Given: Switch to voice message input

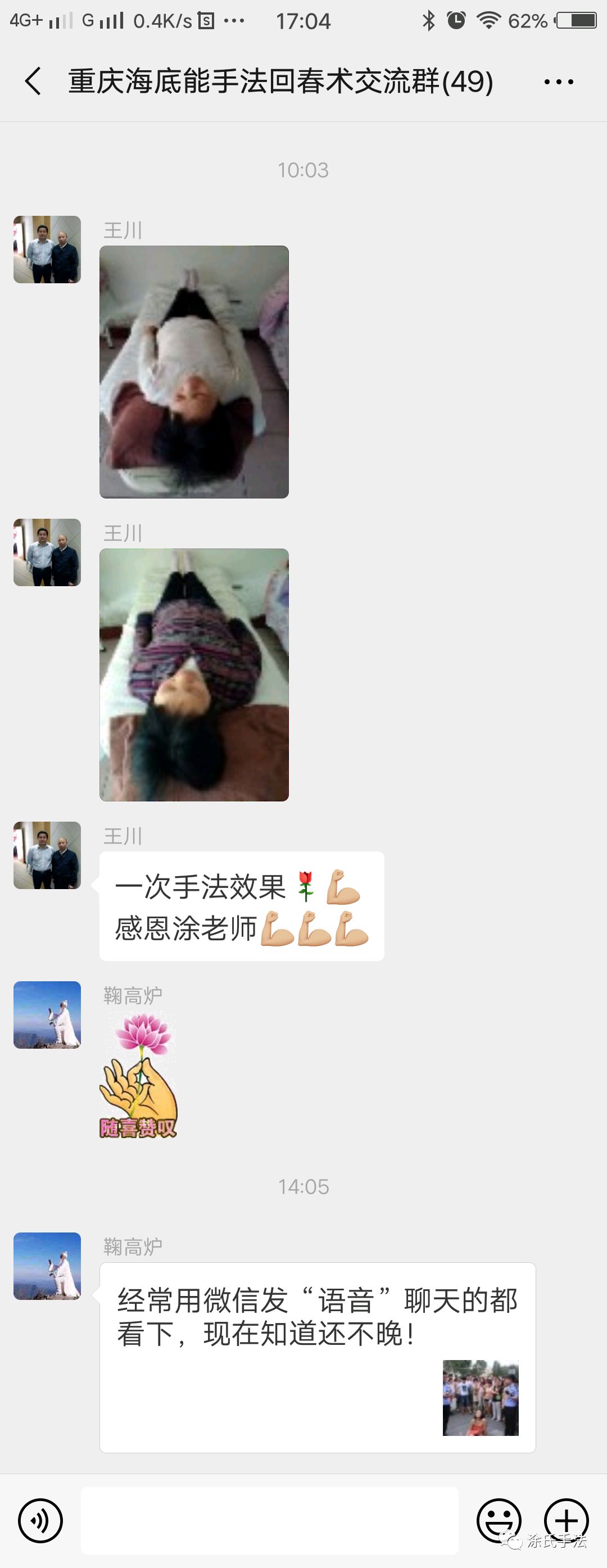Looking at the screenshot, I should point(40,1521).
